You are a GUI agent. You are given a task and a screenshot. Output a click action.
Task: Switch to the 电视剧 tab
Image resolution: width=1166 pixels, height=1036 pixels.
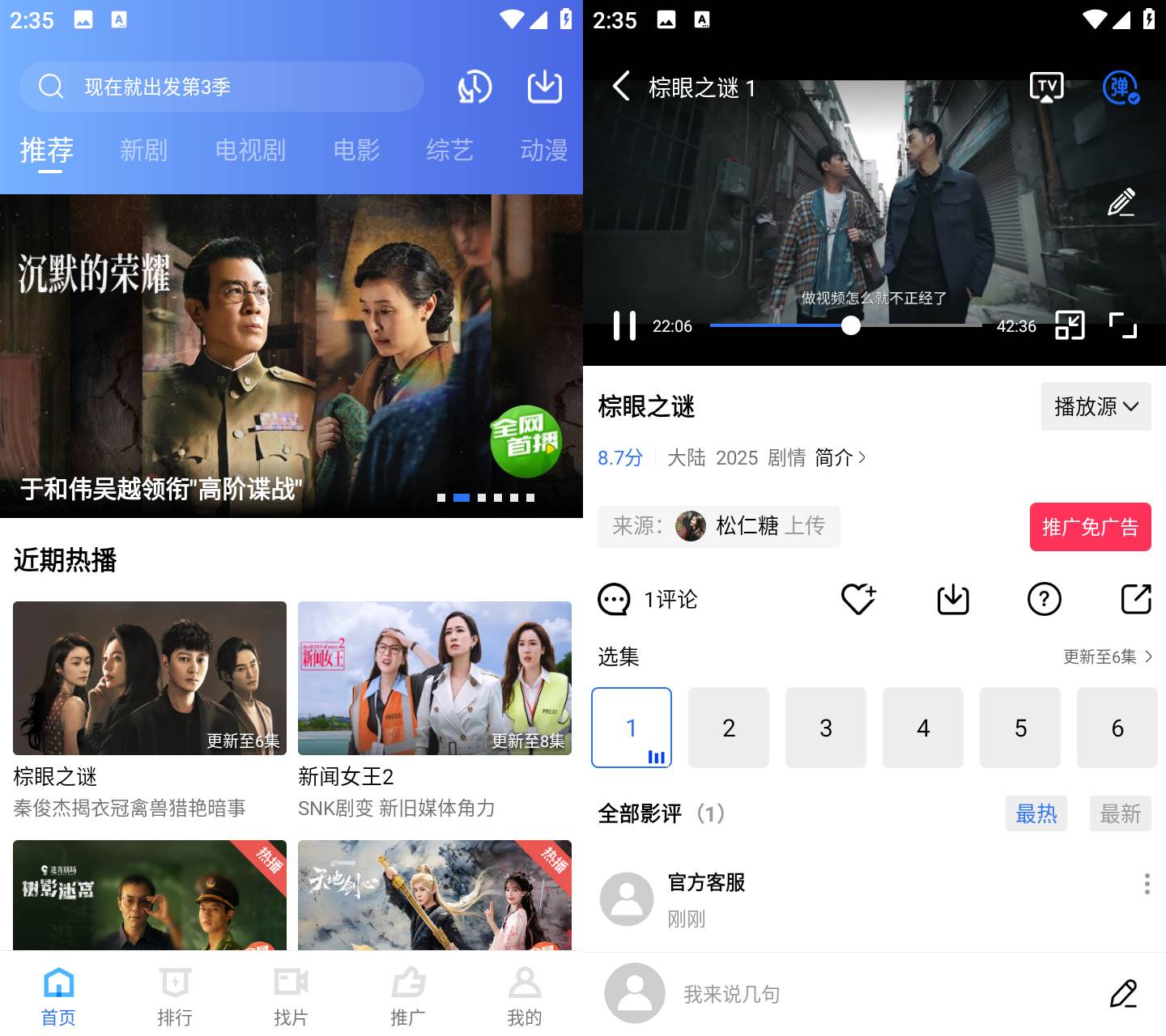250,150
